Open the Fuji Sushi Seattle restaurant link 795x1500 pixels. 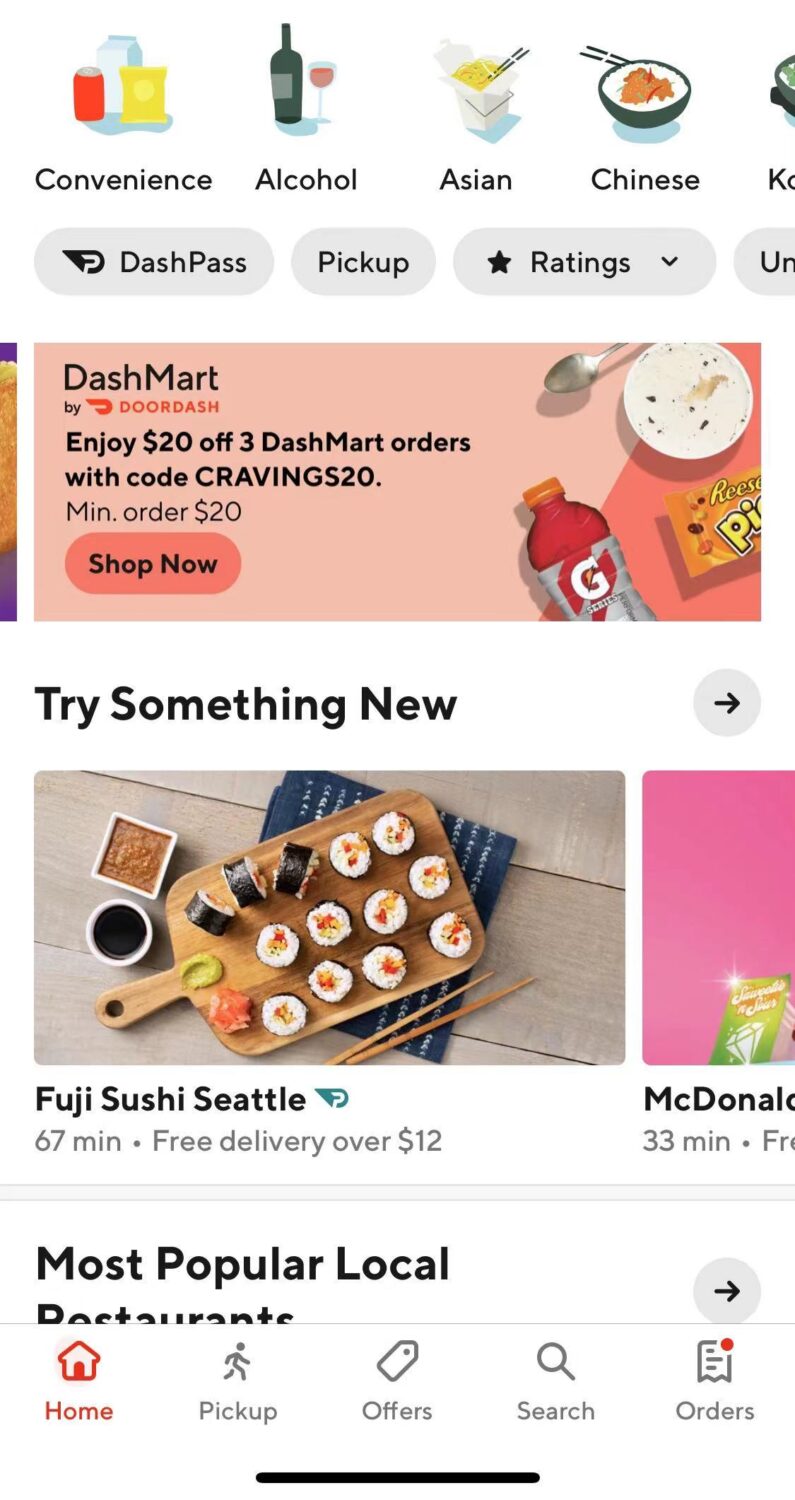[170, 1097]
